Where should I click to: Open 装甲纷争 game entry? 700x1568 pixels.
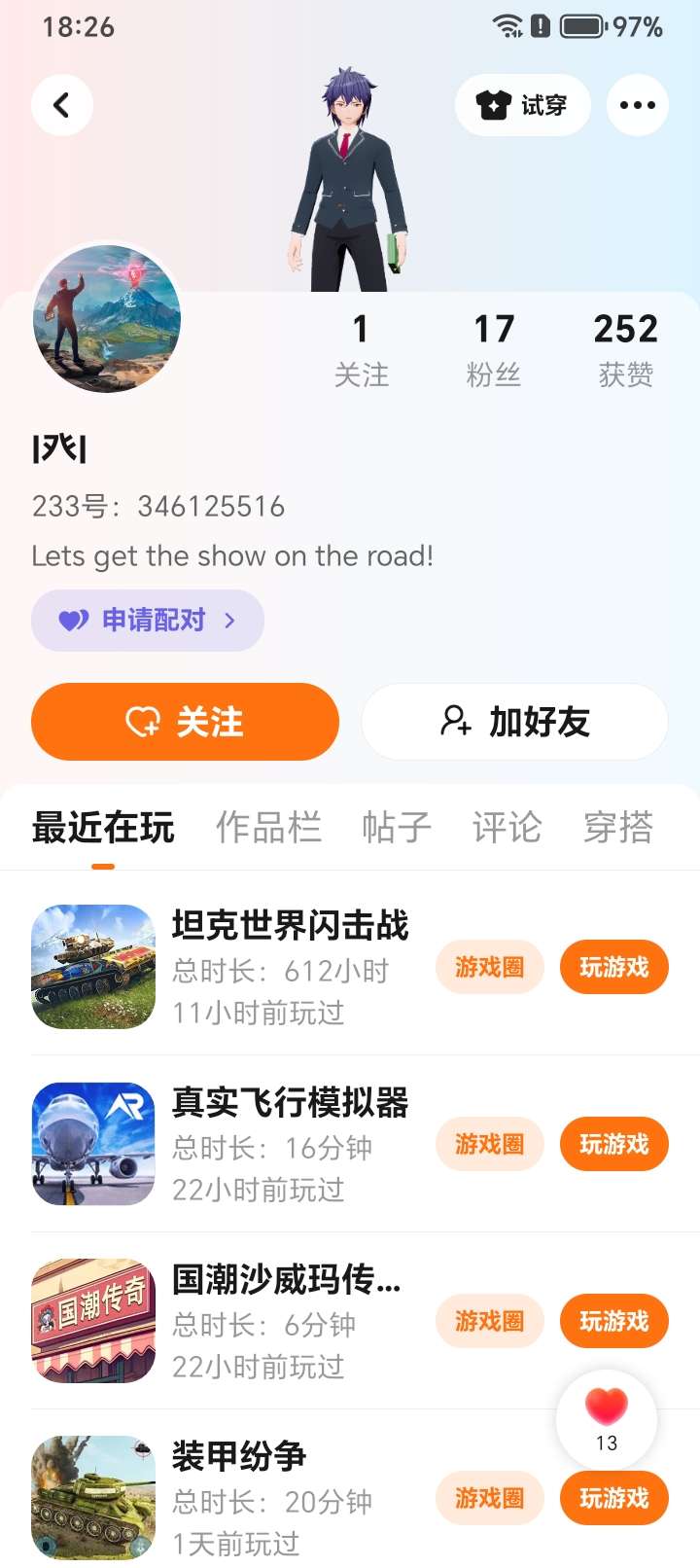239,1456
